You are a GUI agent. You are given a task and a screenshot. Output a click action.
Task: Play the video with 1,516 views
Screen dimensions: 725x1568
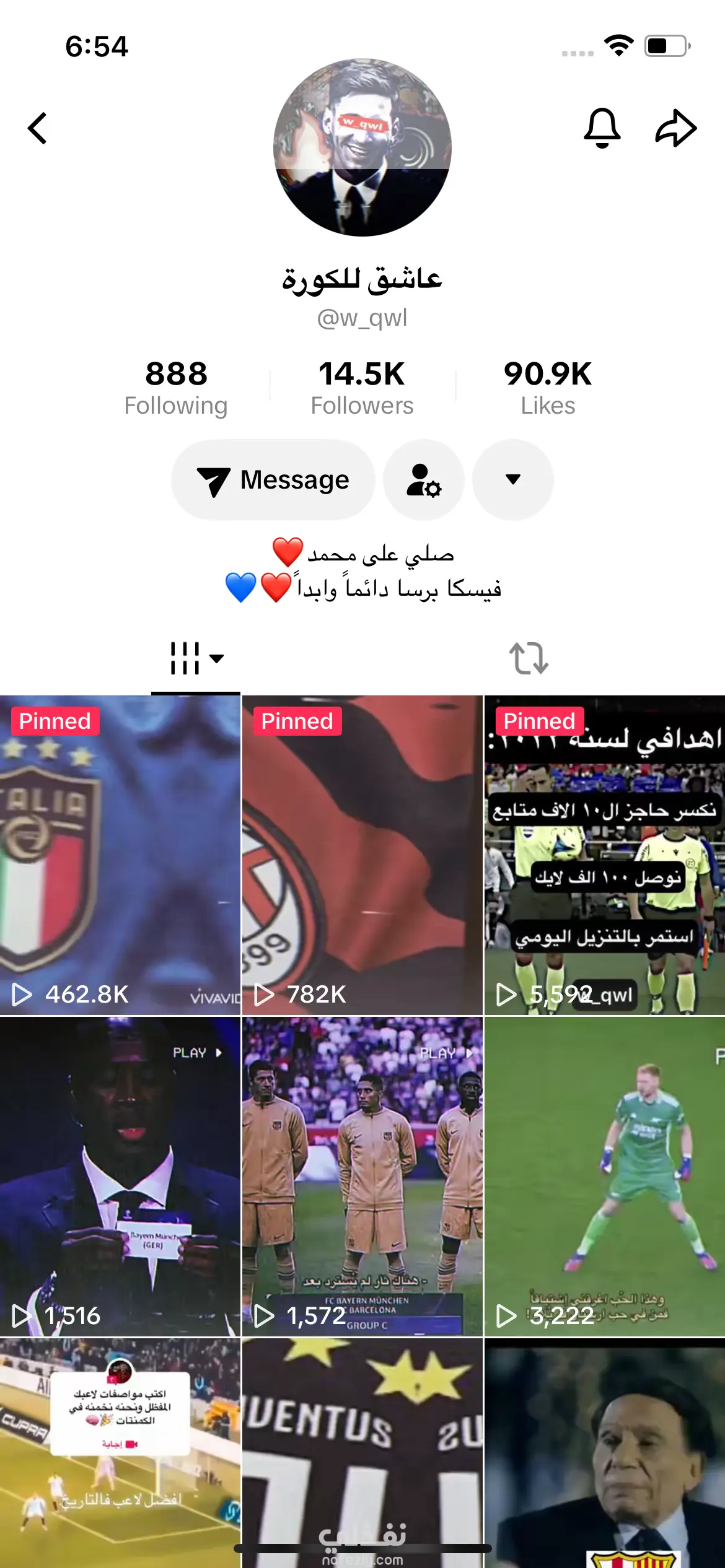click(120, 1177)
